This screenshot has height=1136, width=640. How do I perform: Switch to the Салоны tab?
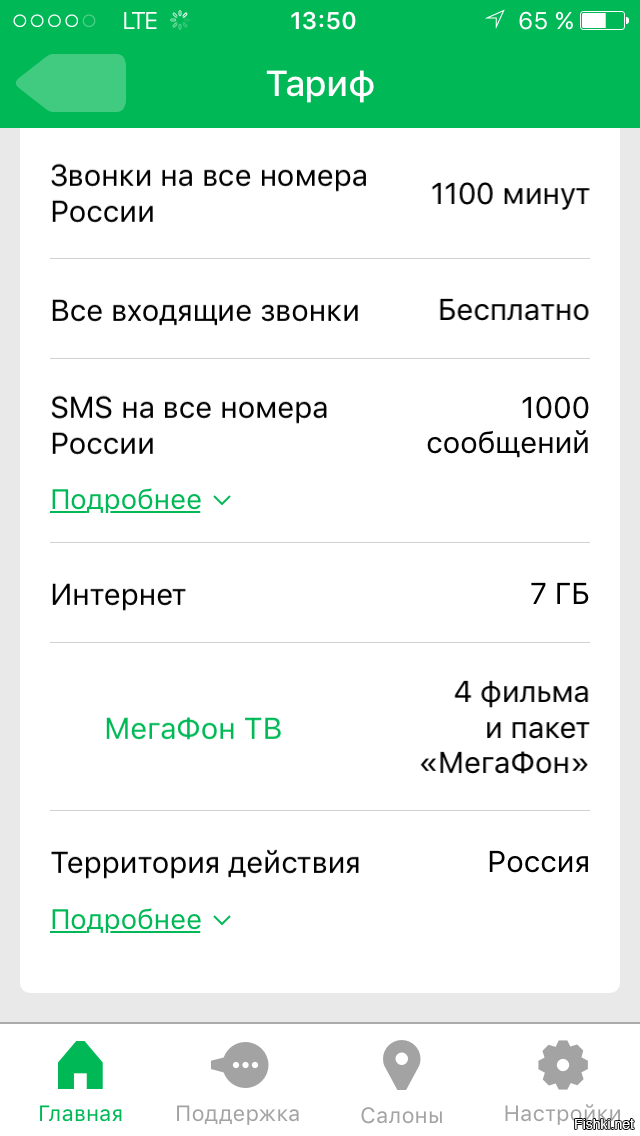tap(402, 1081)
